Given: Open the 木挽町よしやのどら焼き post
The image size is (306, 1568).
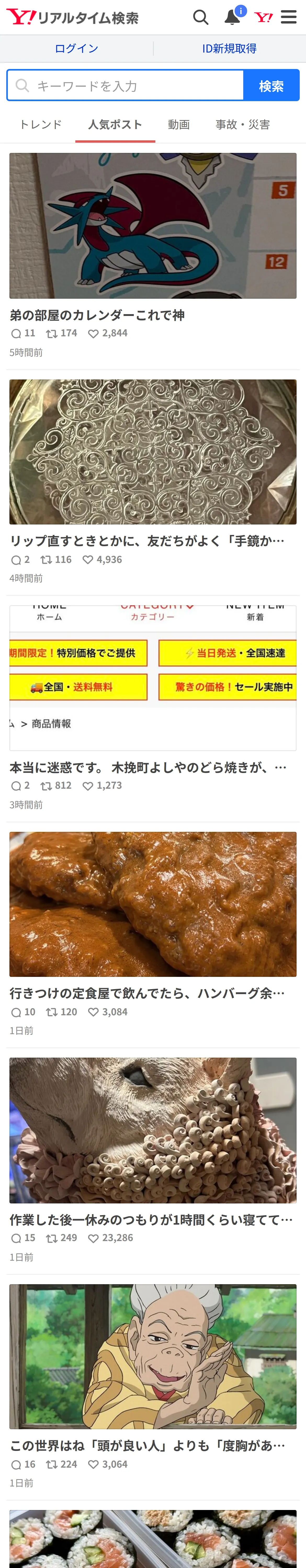Looking at the screenshot, I should [148, 768].
